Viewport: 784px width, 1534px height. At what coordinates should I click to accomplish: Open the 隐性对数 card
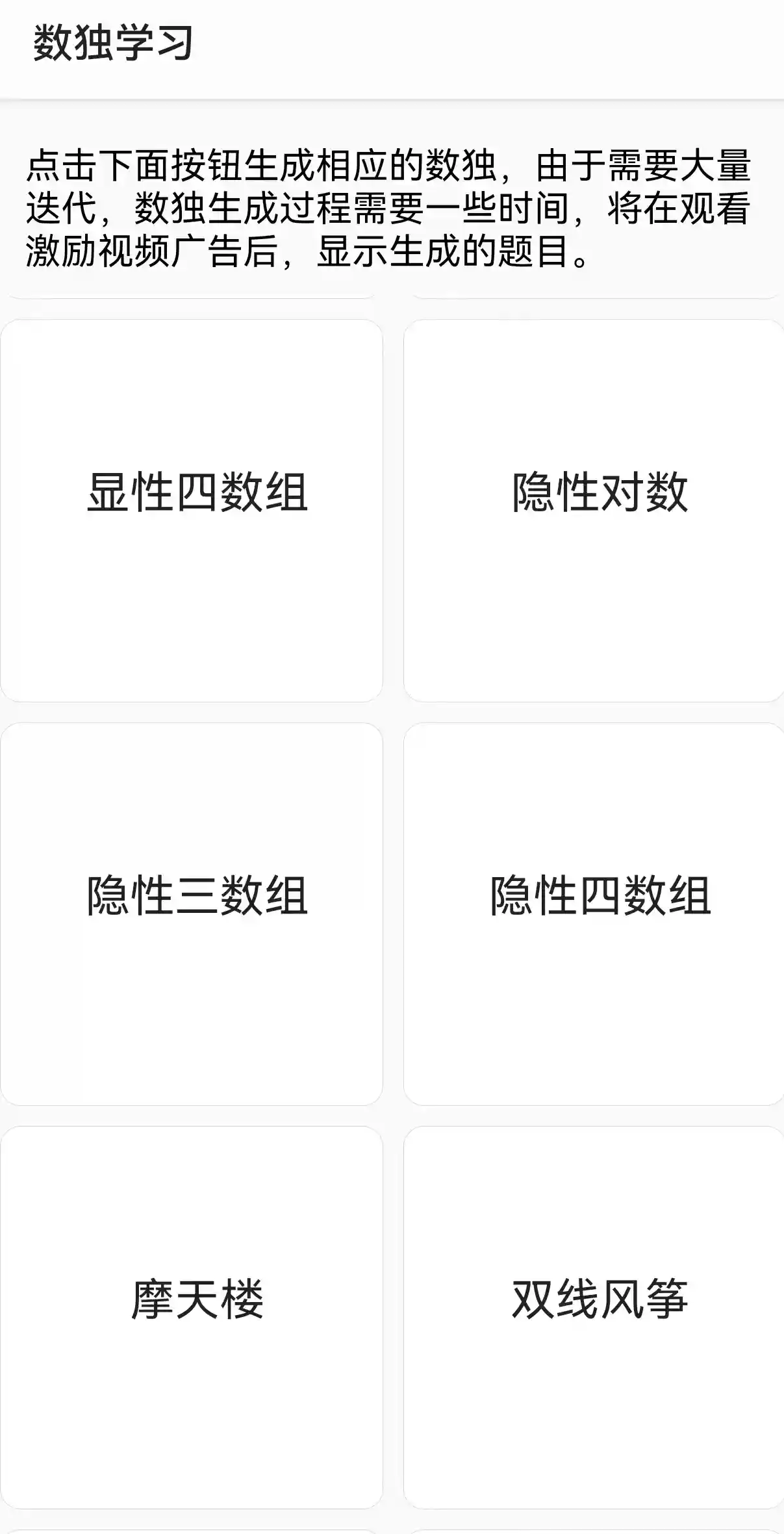pyautogui.click(x=594, y=510)
